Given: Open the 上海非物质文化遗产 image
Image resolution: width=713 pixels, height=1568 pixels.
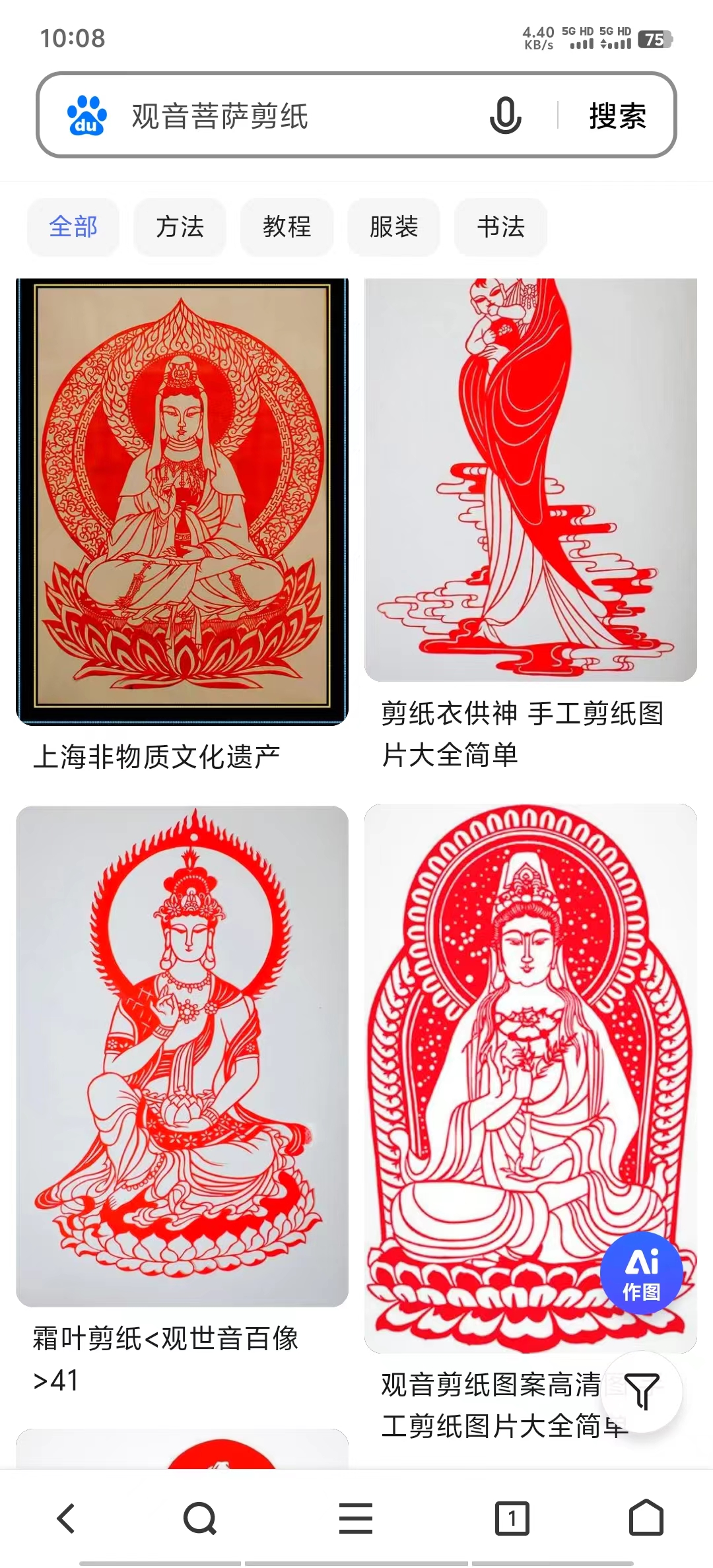Looking at the screenshot, I should 182,502.
